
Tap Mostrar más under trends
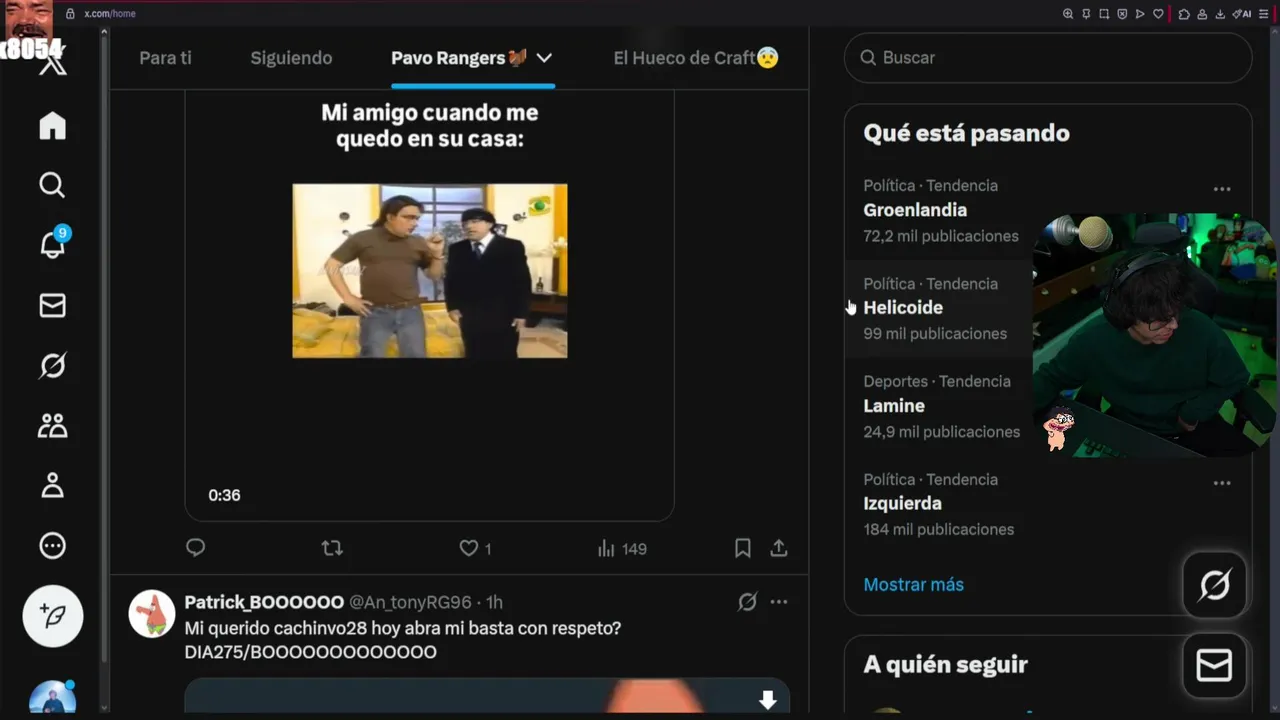(x=913, y=585)
